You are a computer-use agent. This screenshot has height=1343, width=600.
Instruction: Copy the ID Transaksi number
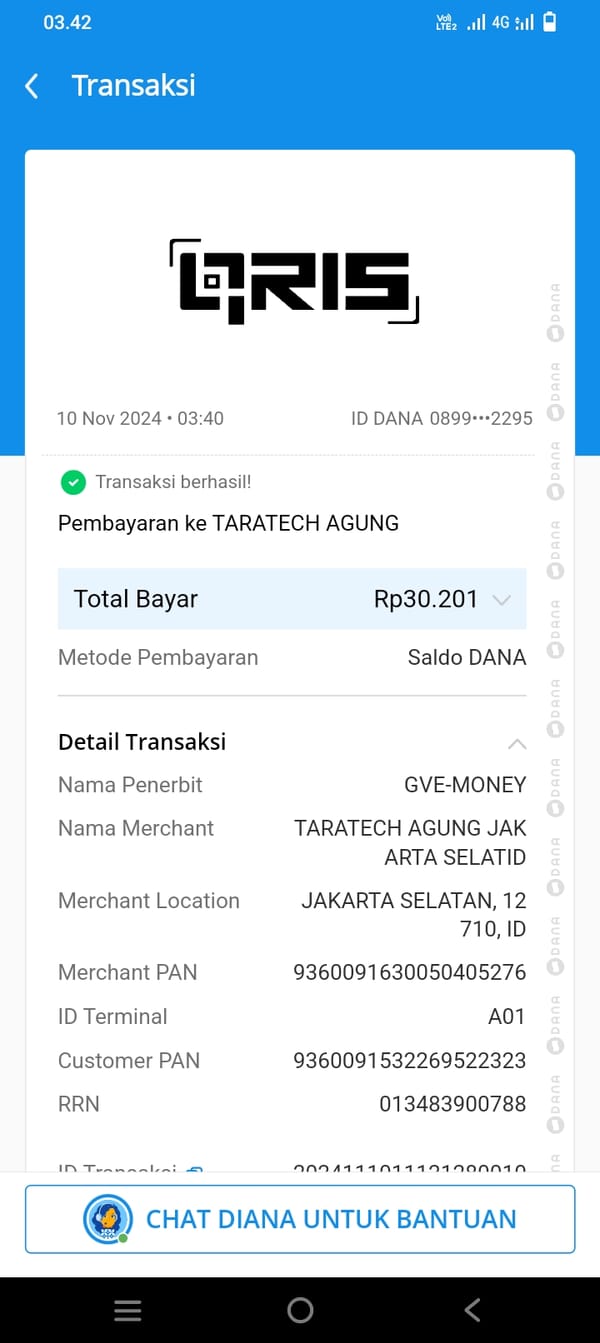(195, 1168)
